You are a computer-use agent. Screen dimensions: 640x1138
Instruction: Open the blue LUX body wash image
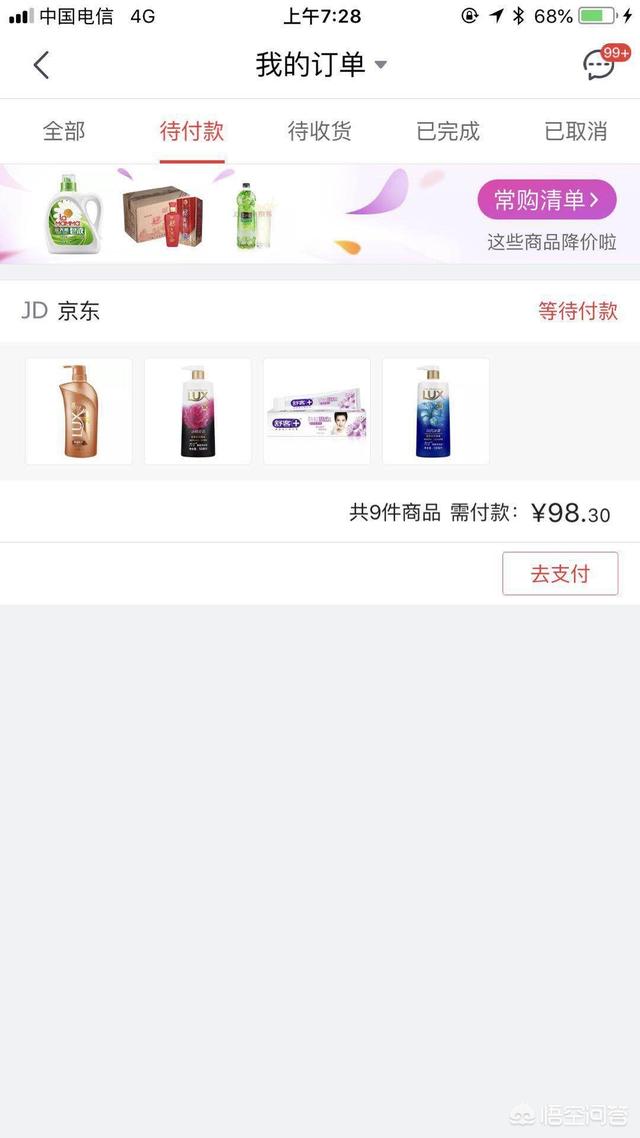coord(436,411)
